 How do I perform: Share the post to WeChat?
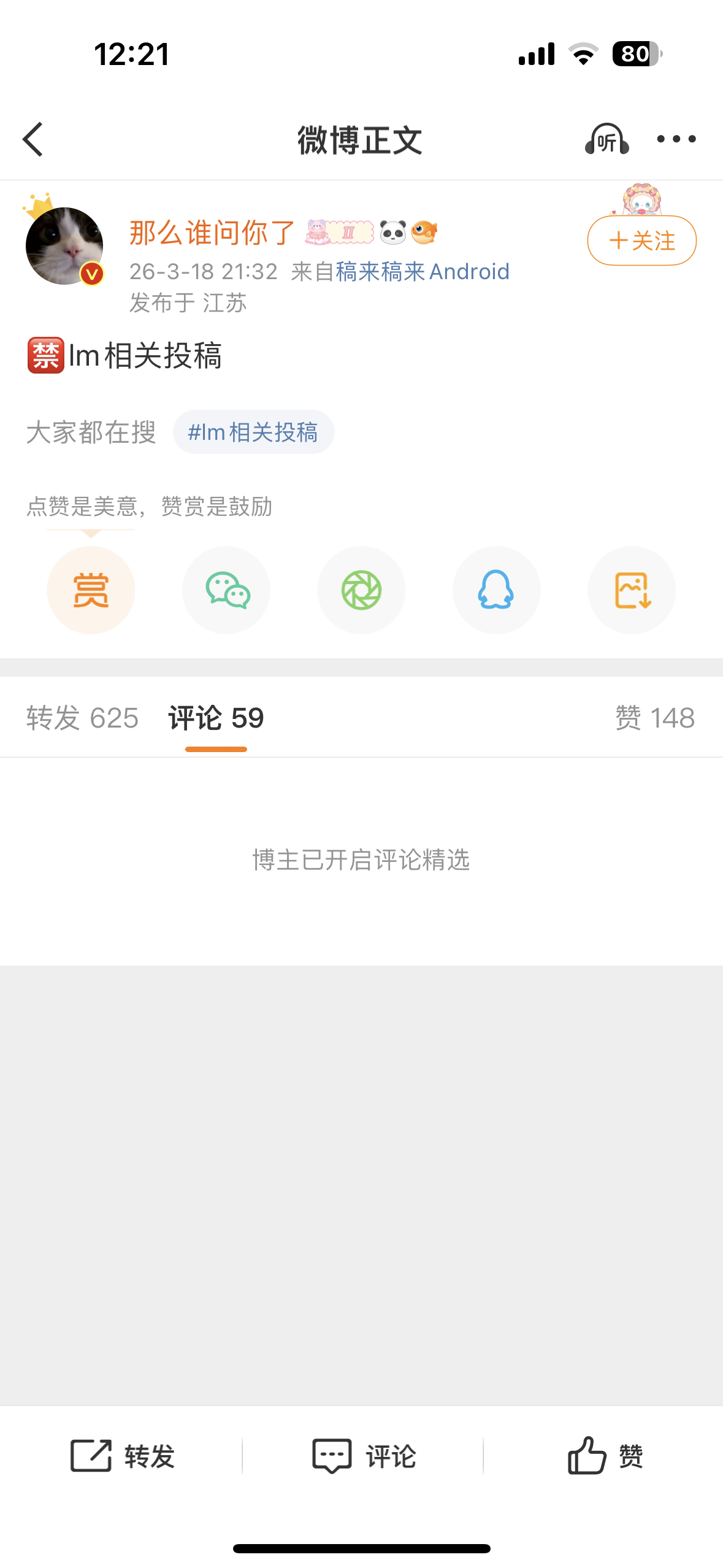click(226, 590)
